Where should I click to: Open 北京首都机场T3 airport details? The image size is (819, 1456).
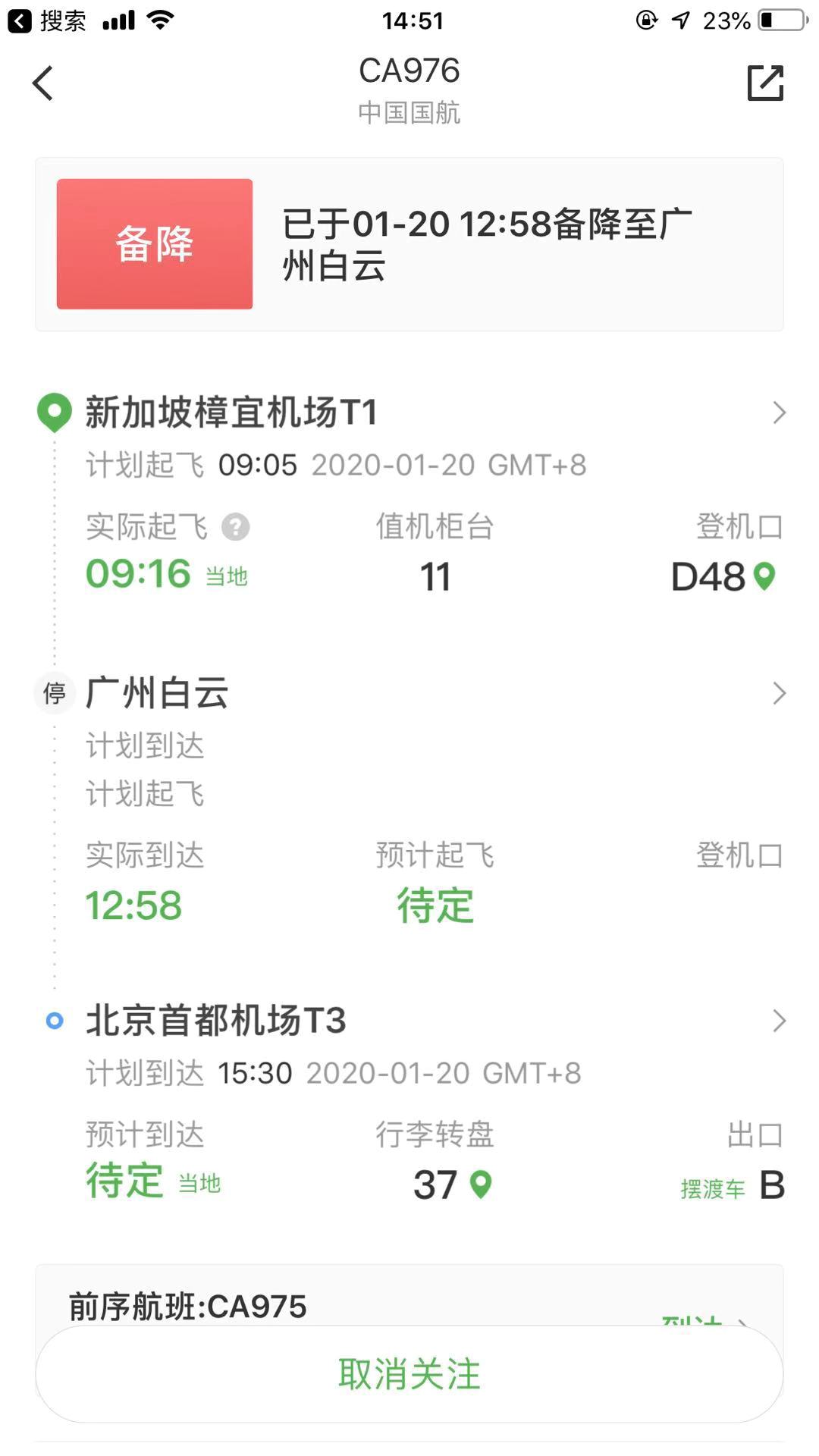click(x=779, y=1021)
